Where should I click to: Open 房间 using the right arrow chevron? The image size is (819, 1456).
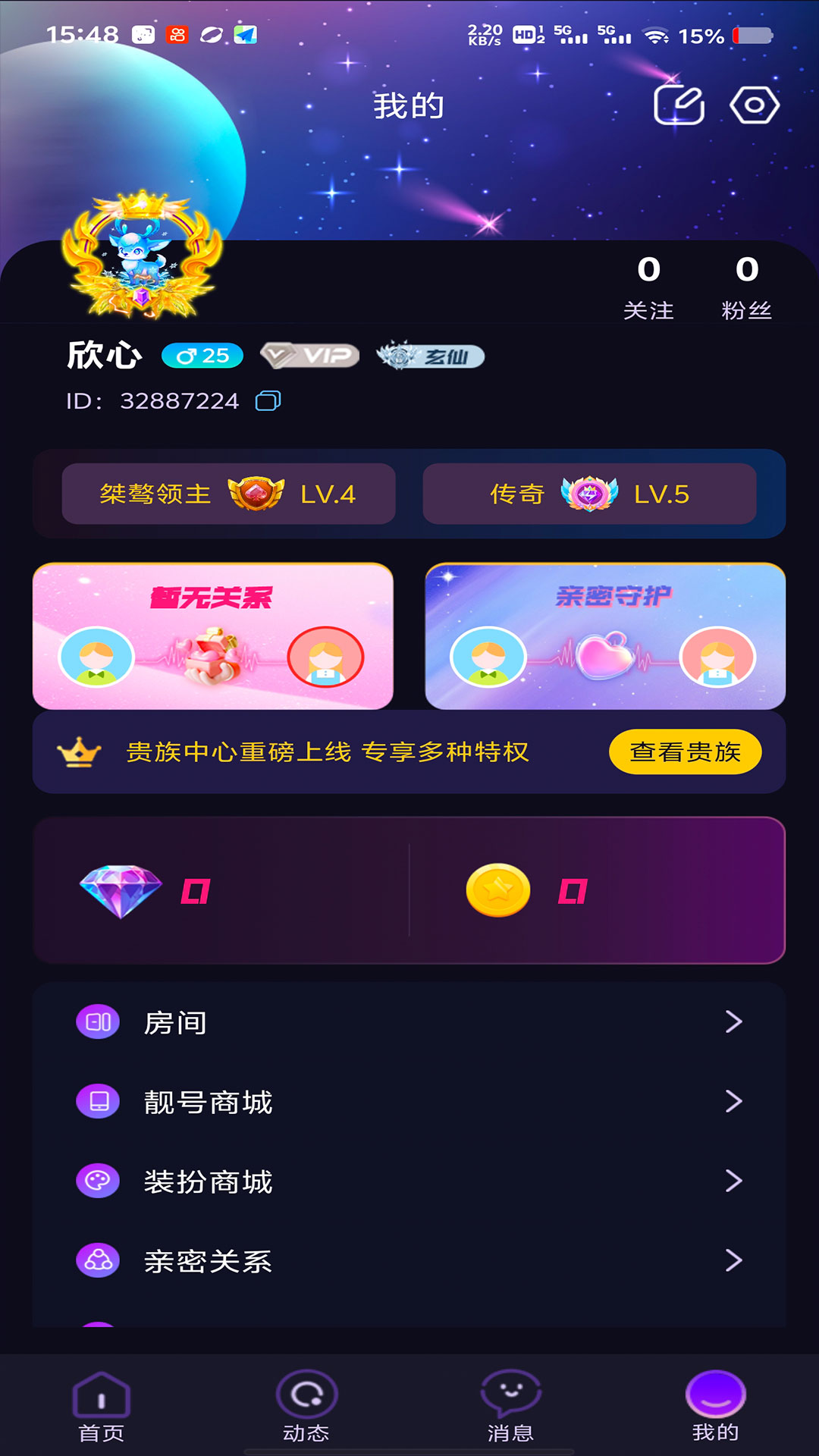coord(733,1023)
